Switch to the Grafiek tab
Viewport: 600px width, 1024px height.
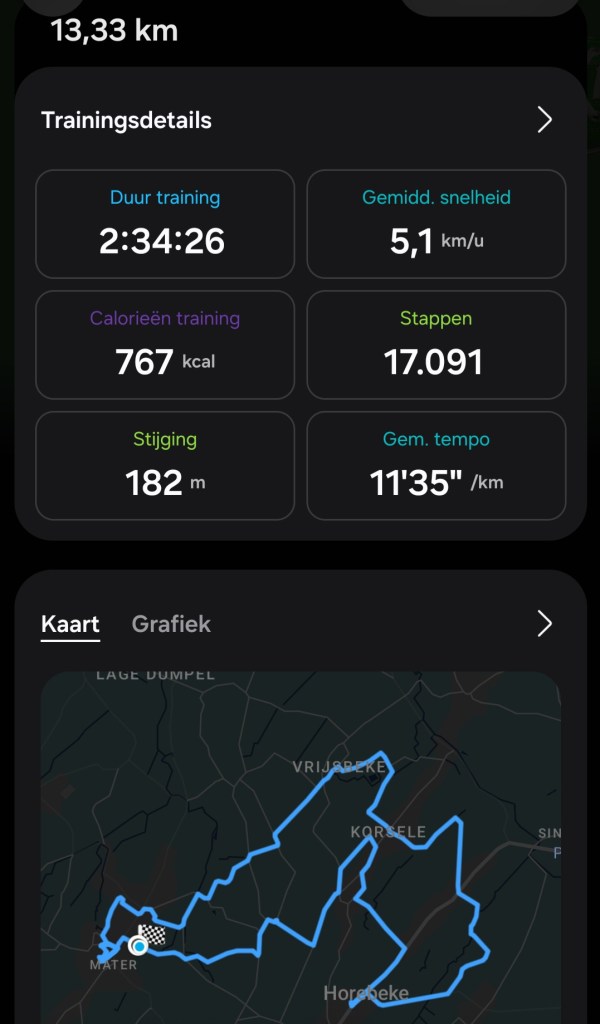171,624
